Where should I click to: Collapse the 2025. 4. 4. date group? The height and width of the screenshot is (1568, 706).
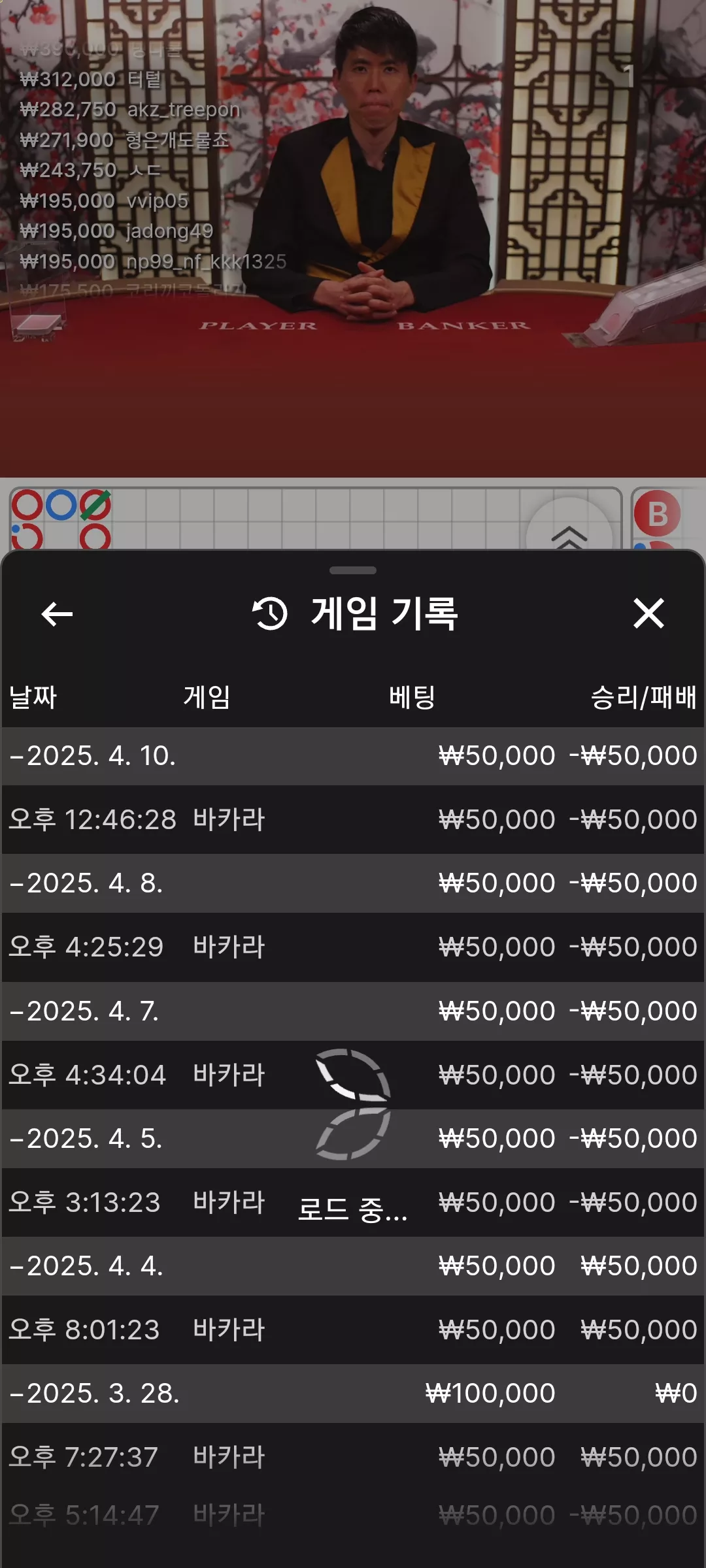pos(353,1266)
